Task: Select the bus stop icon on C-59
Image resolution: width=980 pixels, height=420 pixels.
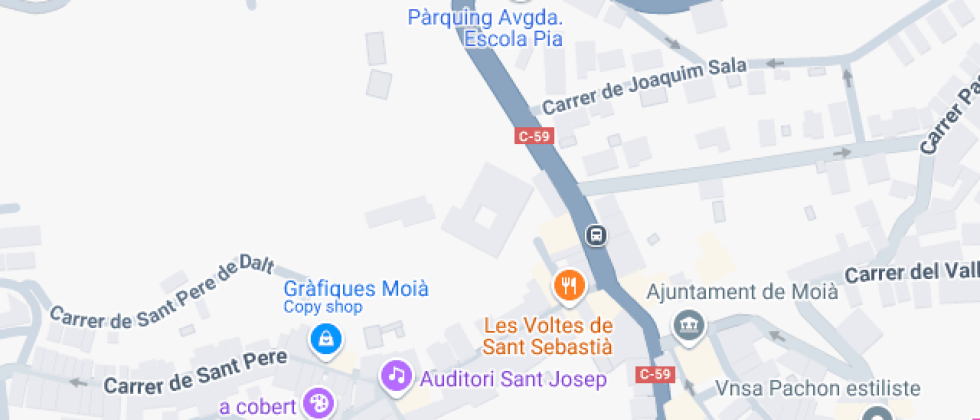Action: [x=596, y=235]
